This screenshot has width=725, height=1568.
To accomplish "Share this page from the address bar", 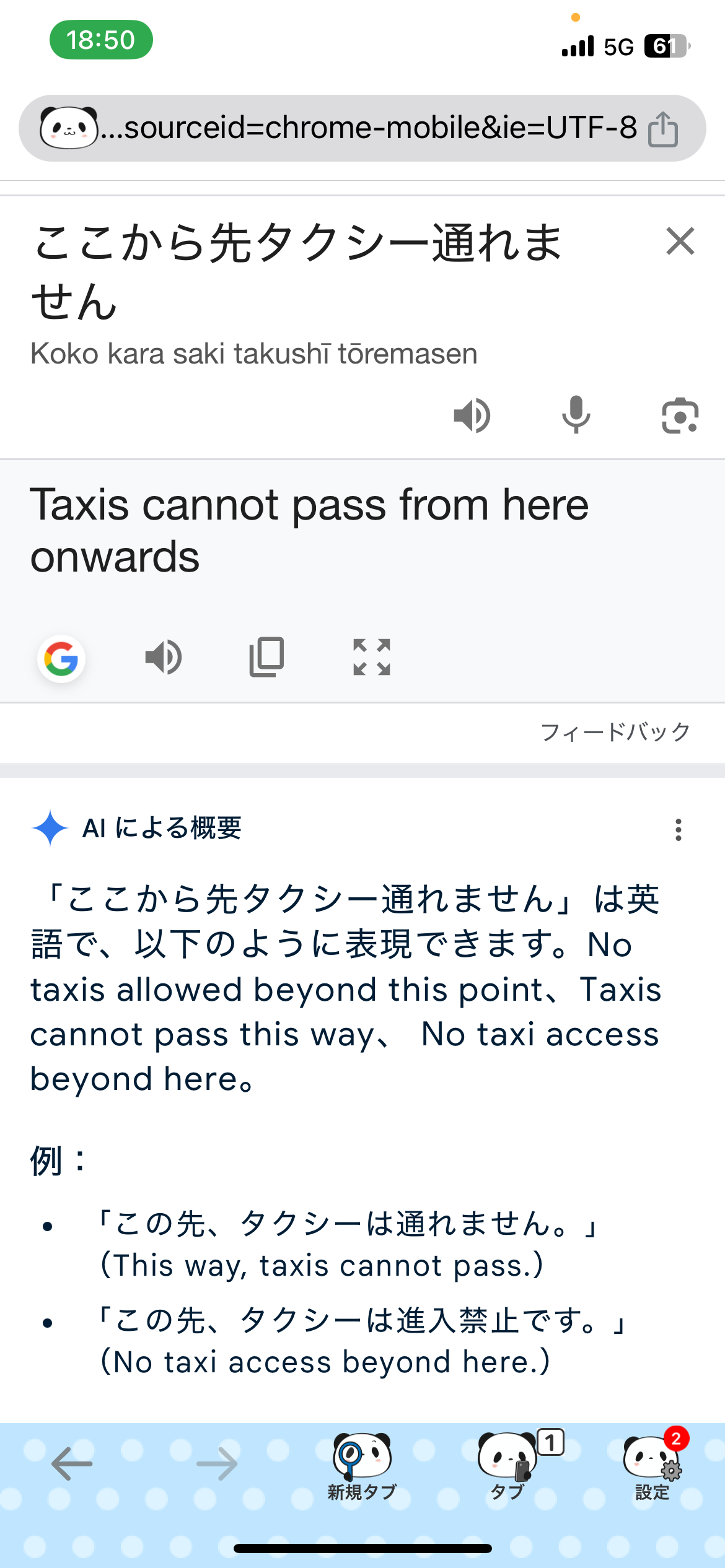I will (x=663, y=129).
